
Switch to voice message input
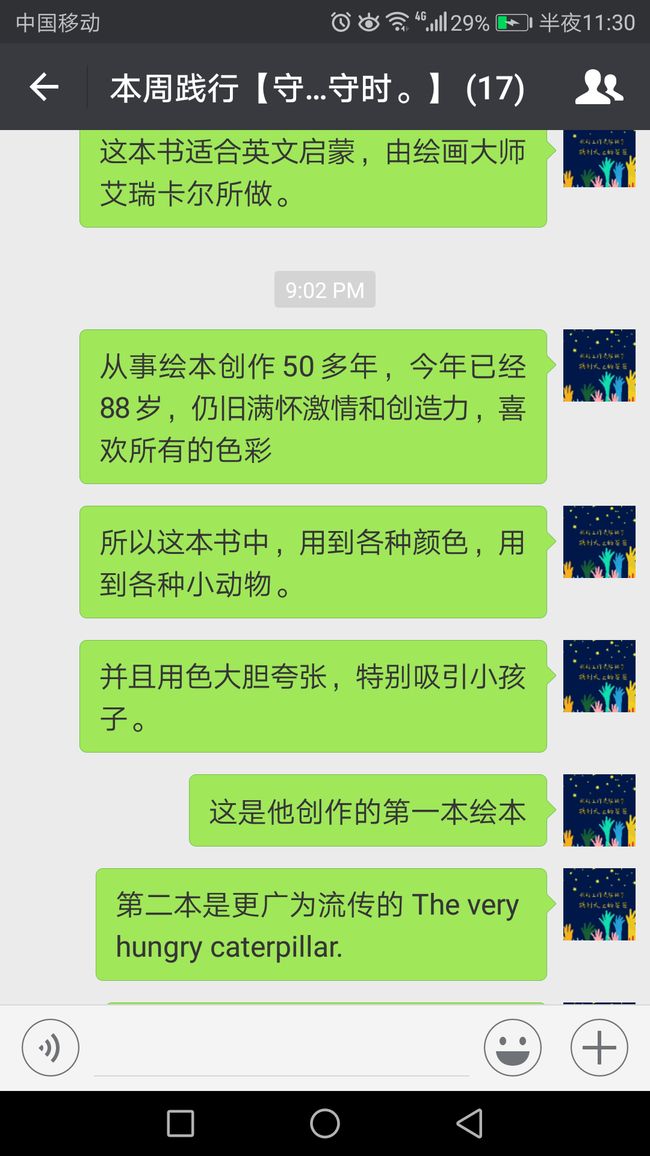coord(50,1047)
